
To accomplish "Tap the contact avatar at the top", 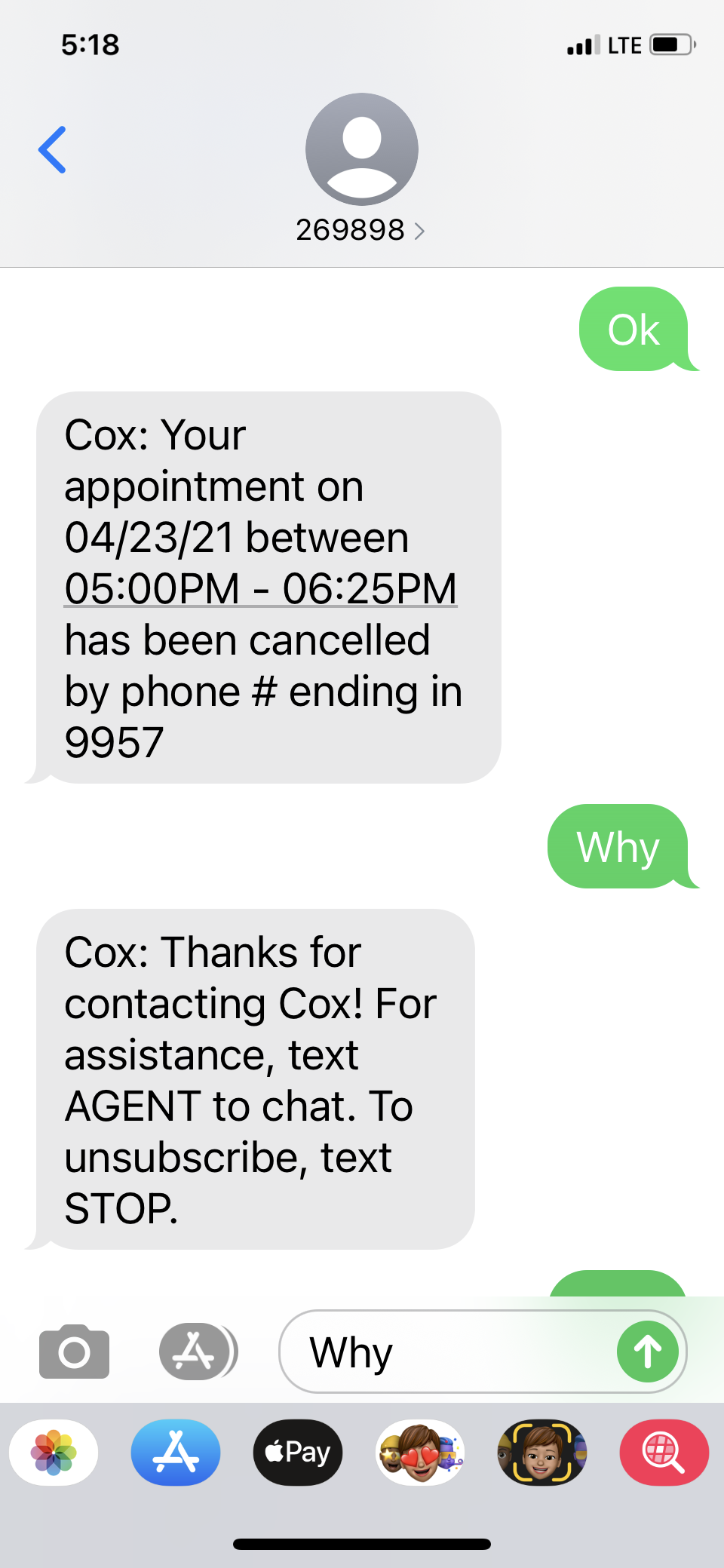I will 362,149.
